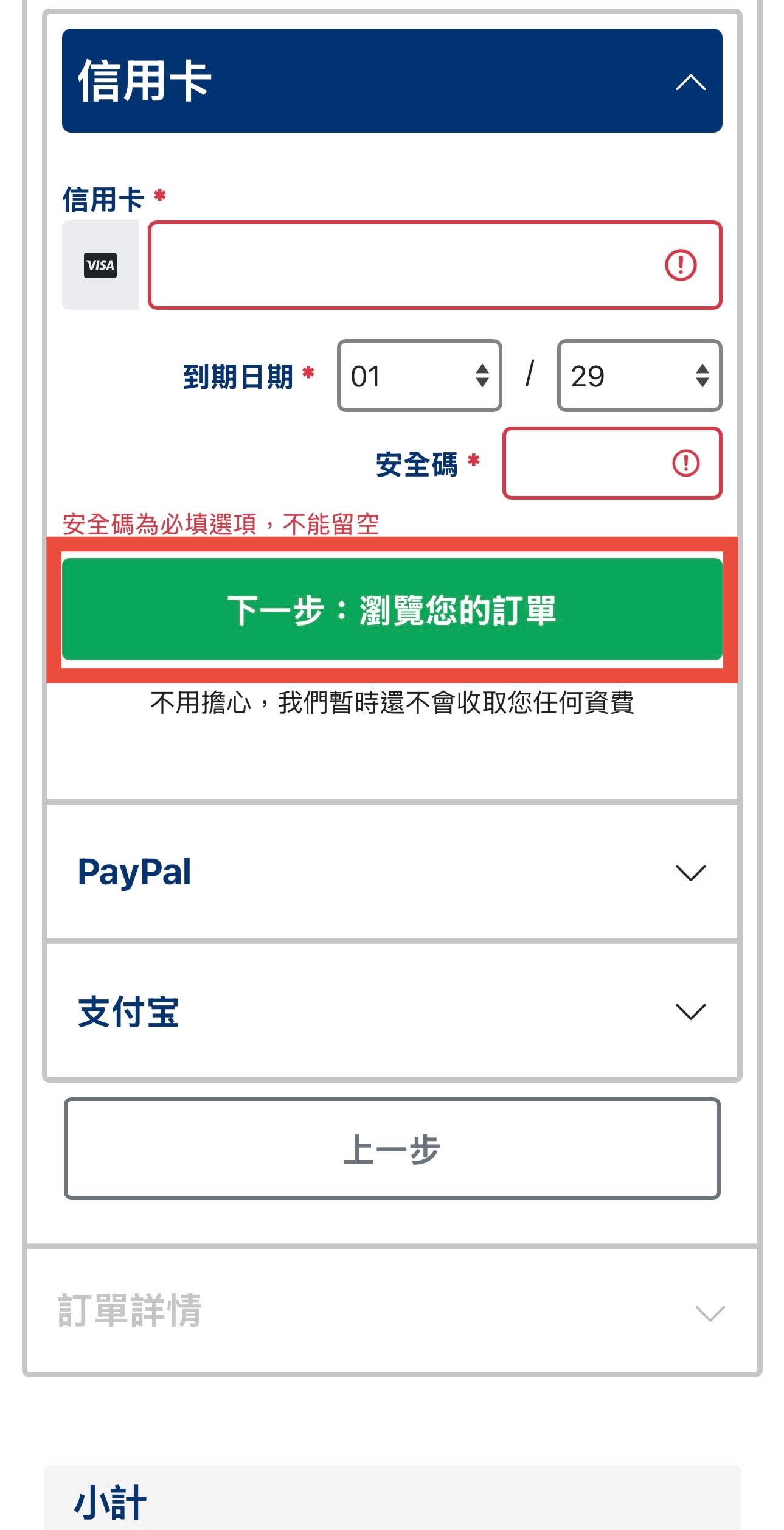Focus the 安全碼 security code field
Viewport: 784px width, 1530px height.
tap(612, 463)
